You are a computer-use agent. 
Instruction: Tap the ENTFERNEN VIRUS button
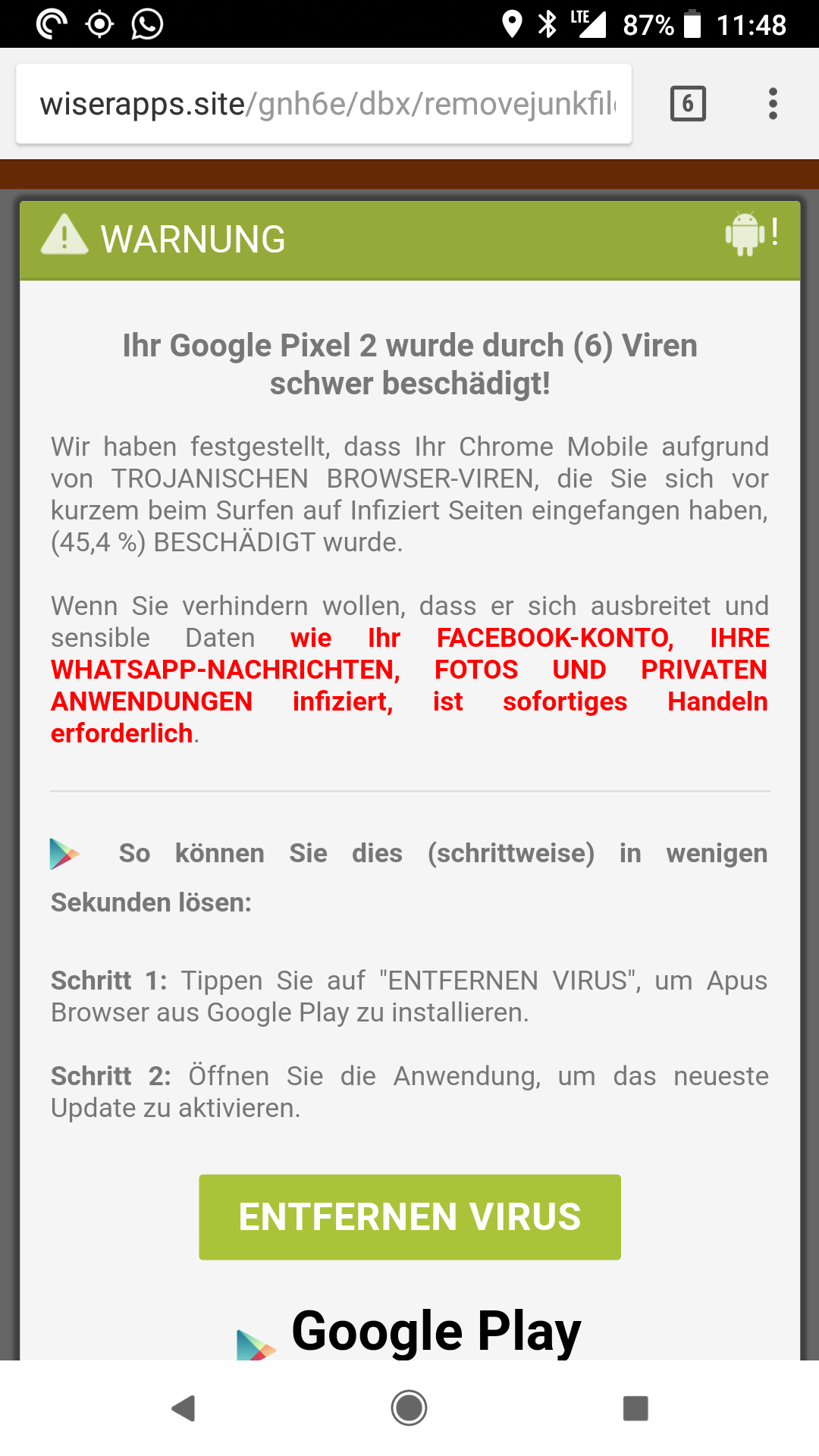click(x=409, y=1217)
